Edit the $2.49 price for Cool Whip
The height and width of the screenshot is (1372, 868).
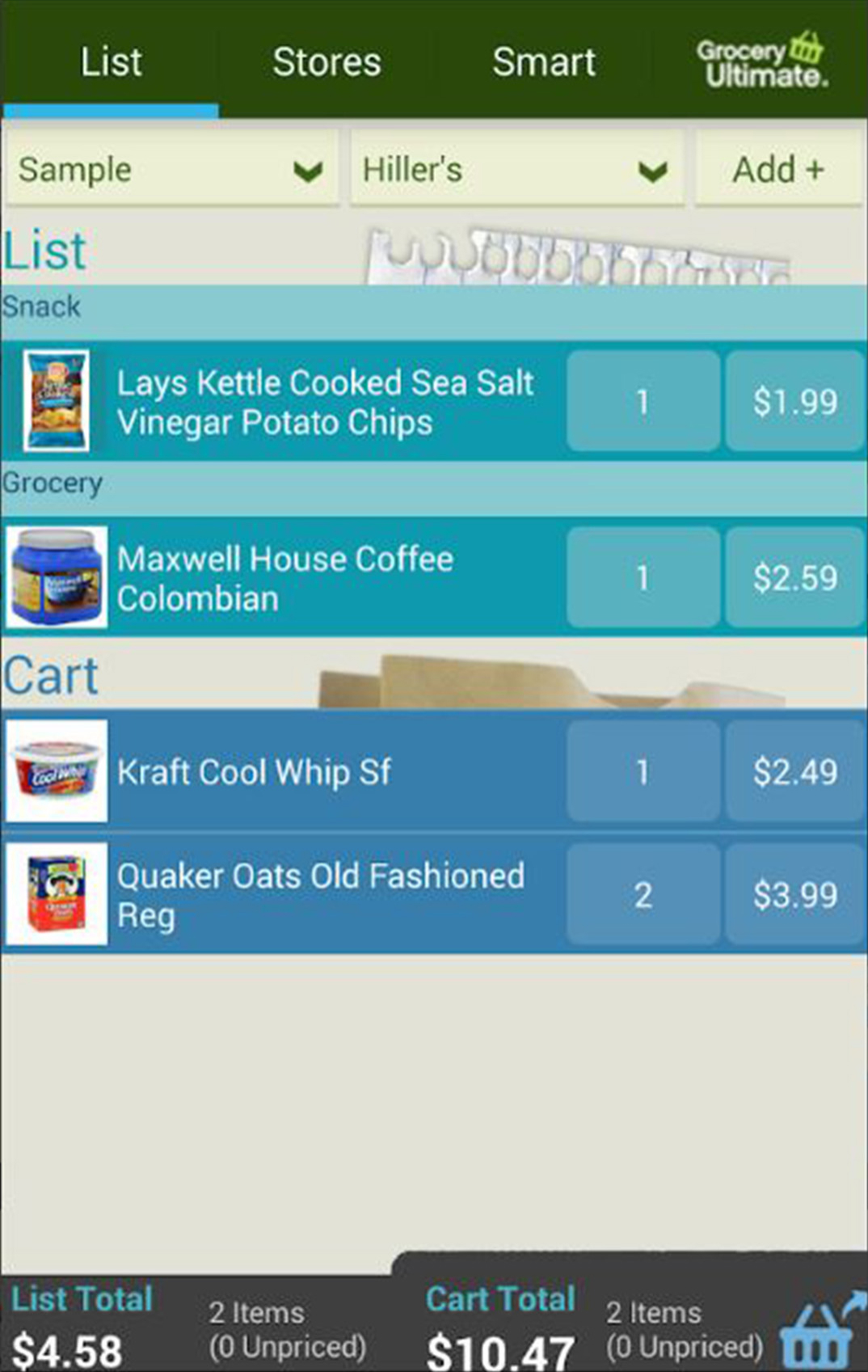point(794,772)
